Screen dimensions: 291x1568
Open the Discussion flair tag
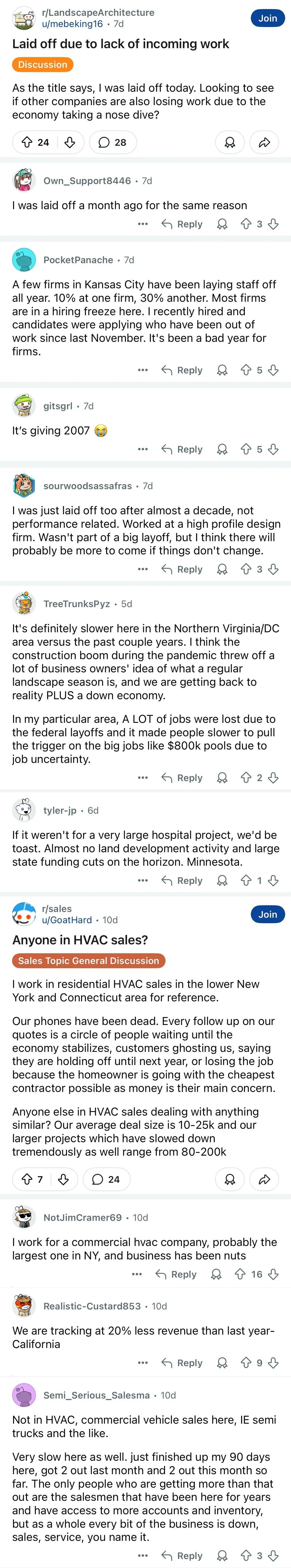[43, 65]
